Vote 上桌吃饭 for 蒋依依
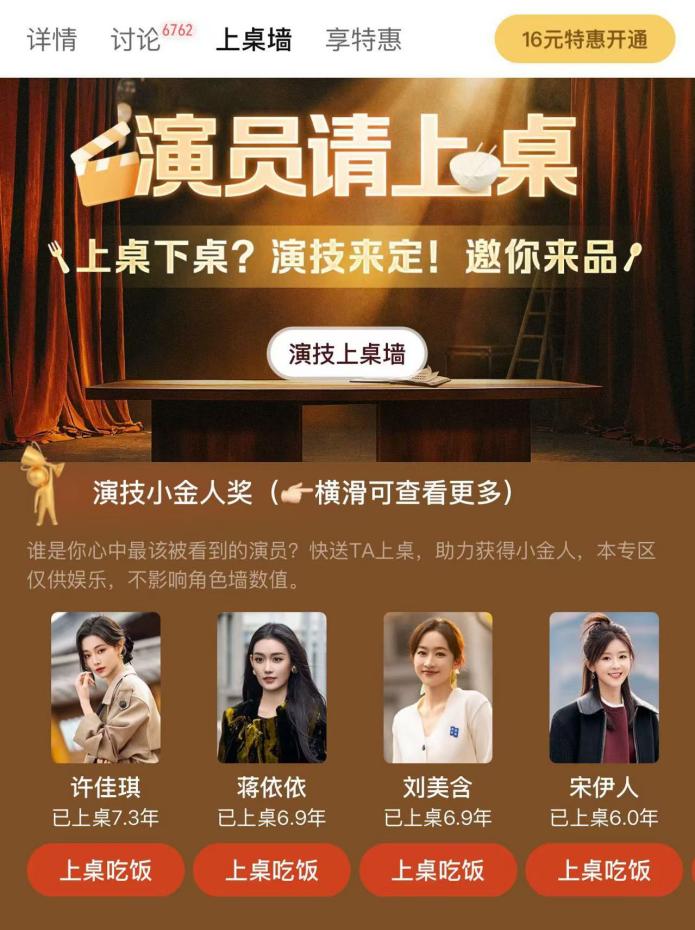 [271, 870]
